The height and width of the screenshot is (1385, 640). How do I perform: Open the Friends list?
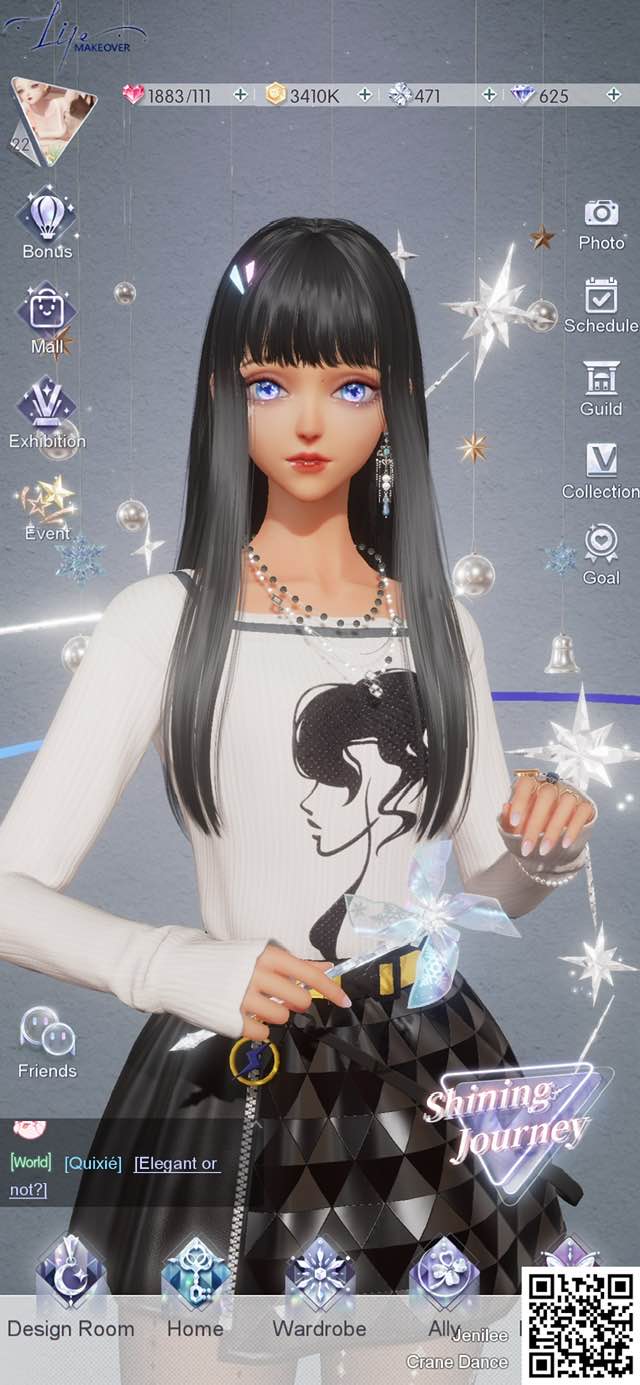tap(47, 1042)
